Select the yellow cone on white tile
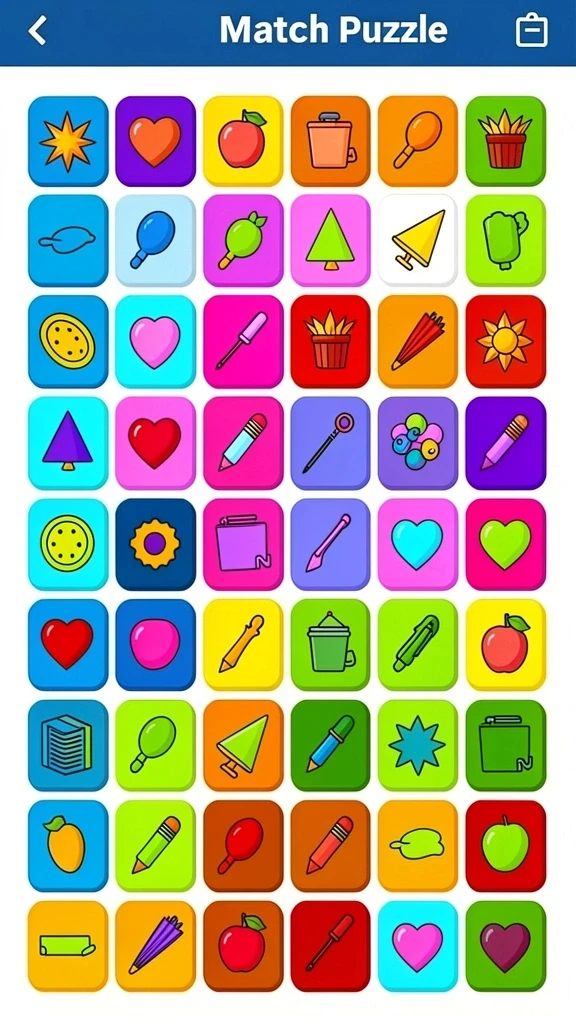 (x=418, y=240)
